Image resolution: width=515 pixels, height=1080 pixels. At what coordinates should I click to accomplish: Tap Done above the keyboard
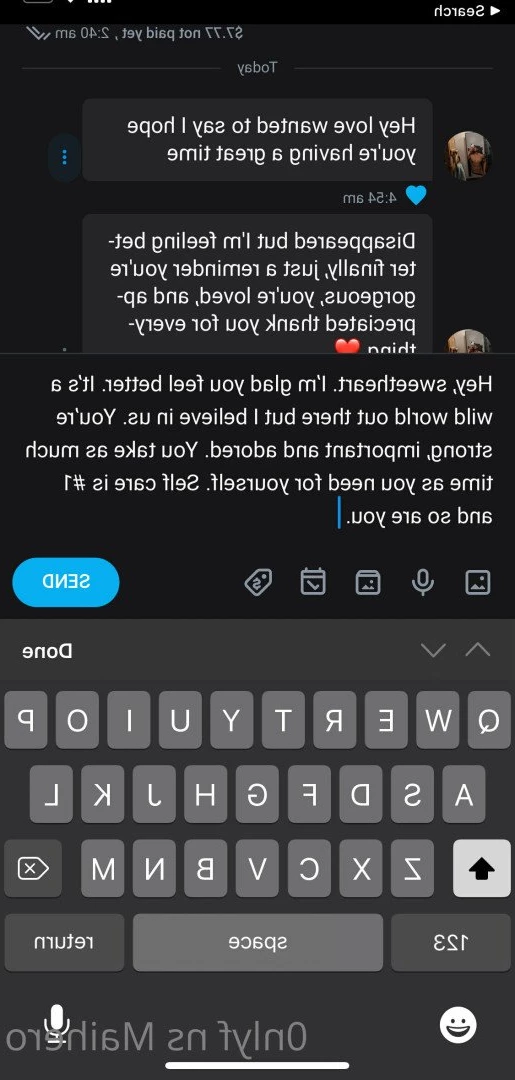click(48, 650)
